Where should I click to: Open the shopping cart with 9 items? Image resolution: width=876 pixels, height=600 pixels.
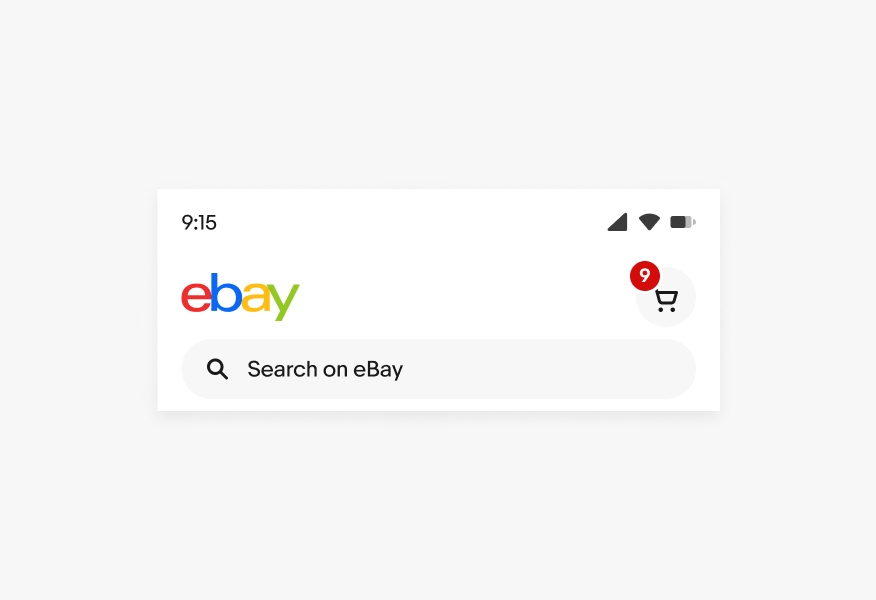[666, 298]
